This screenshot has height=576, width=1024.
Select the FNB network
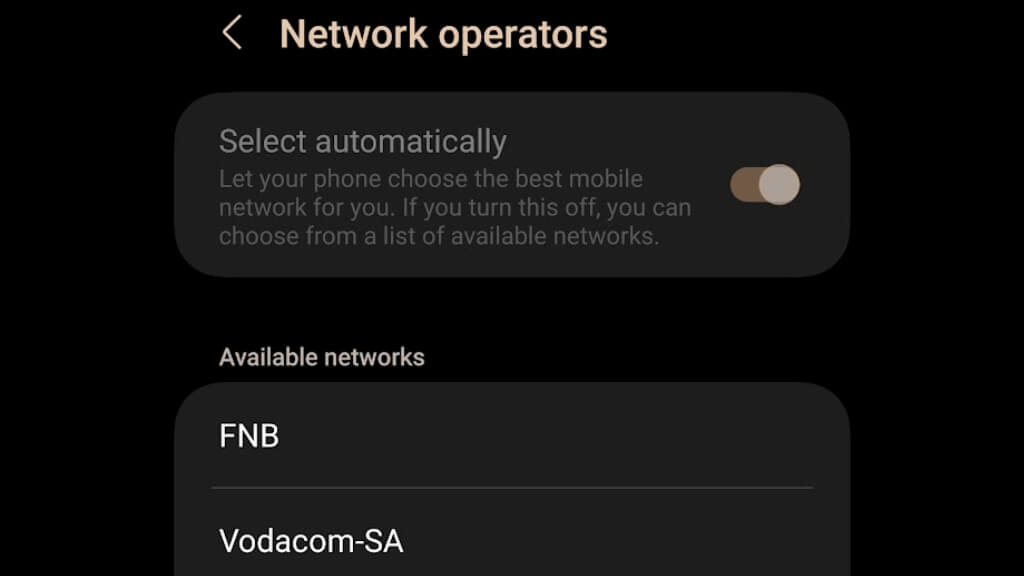coord(249,436)
